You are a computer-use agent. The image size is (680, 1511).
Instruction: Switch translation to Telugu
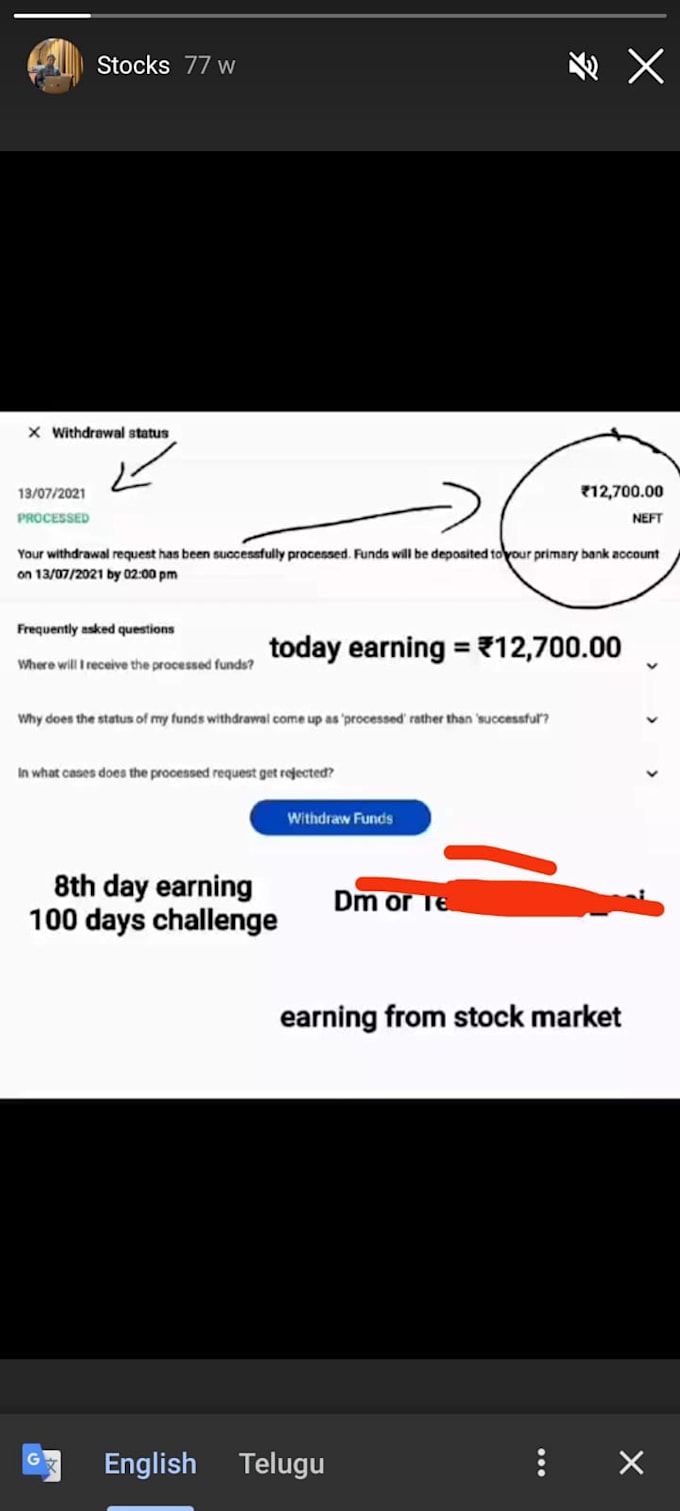coord(281,1463)
